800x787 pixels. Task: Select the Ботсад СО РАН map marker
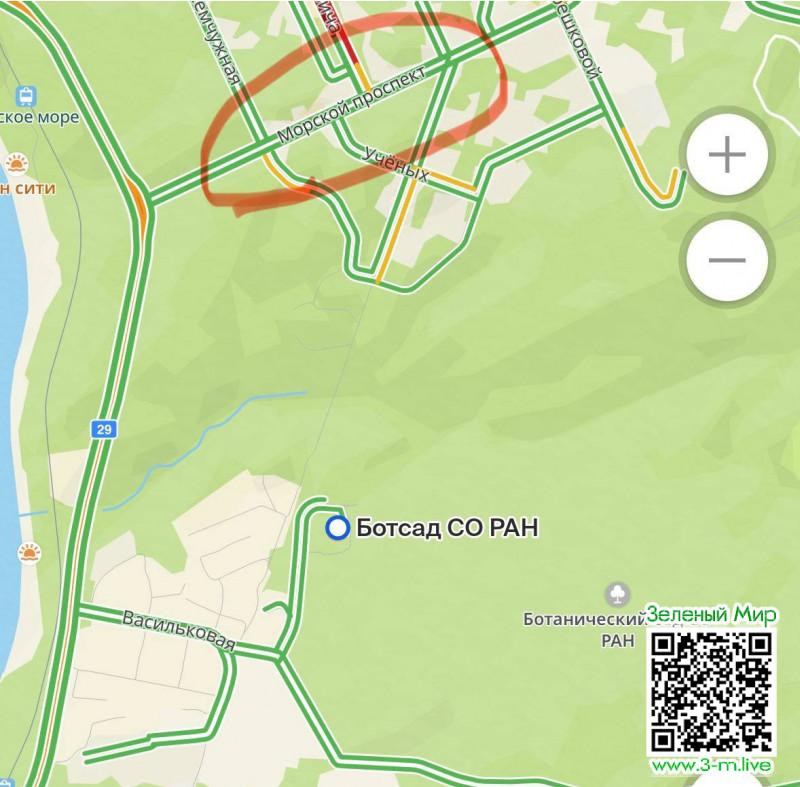(338, 527)
